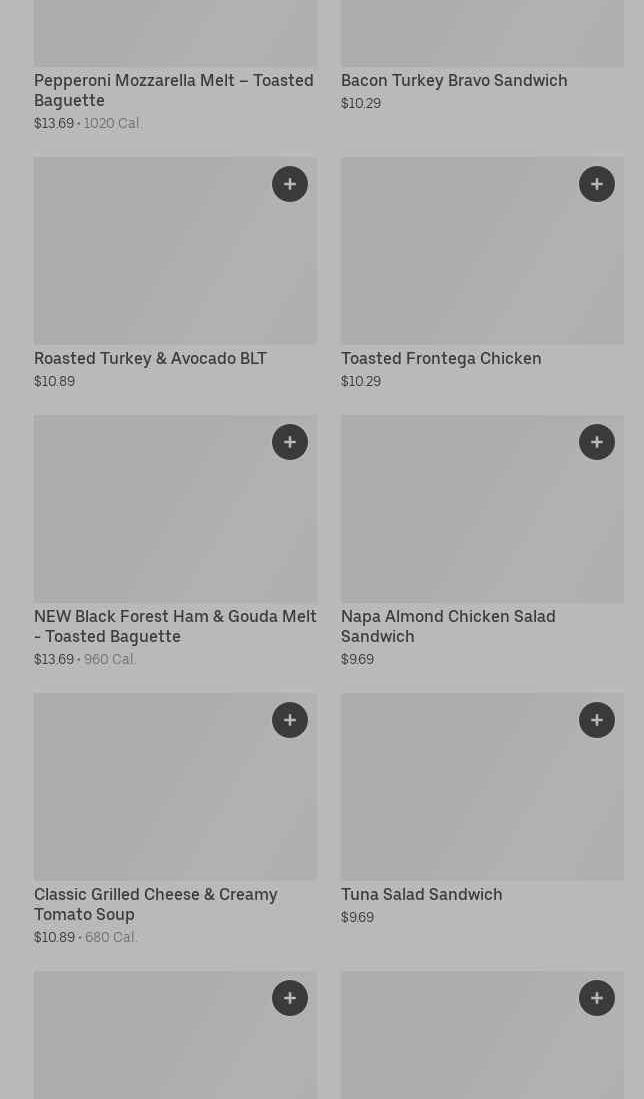Open the Roasted Turkey & Avocado BLT card
644x1099 pixels.
point(150,358)
